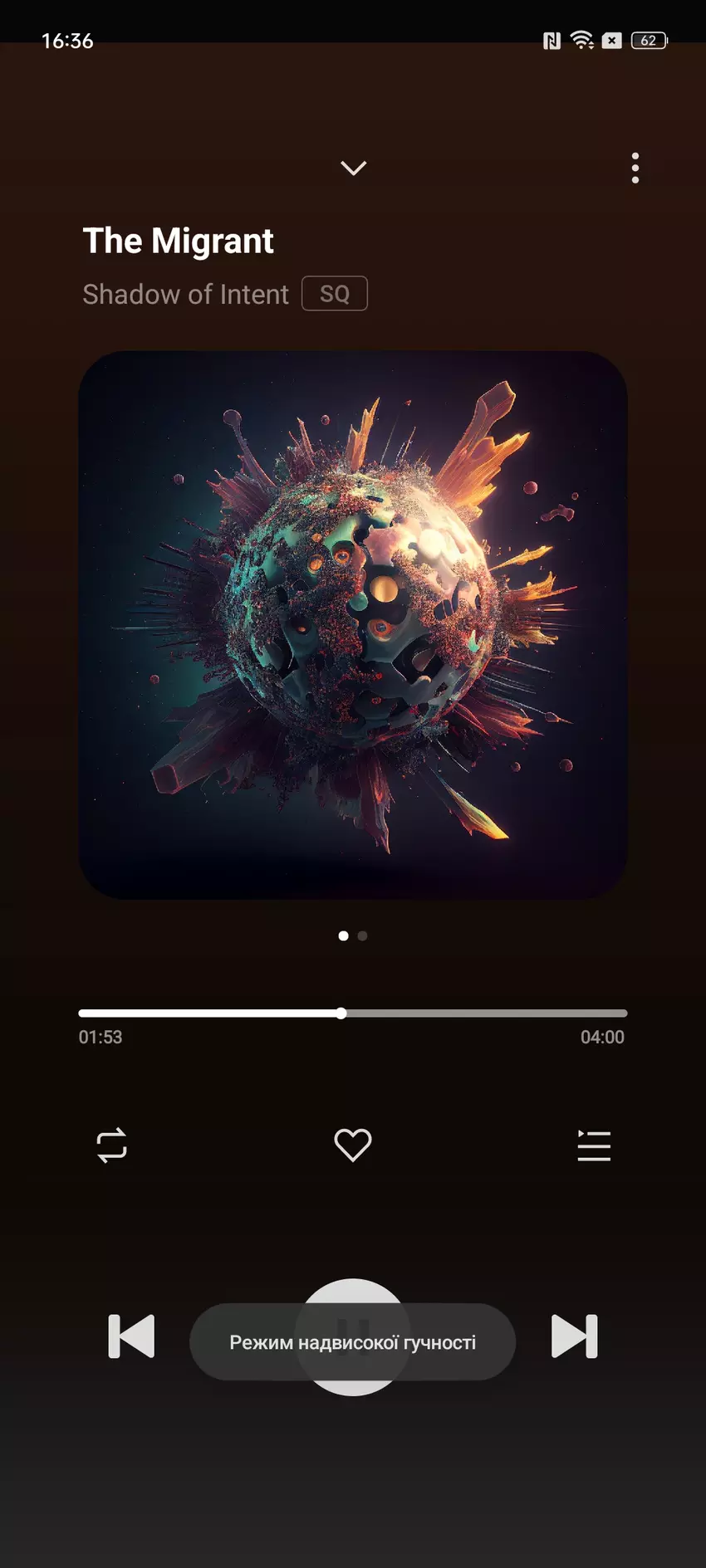706x1568 pixels.
Task: Tap the SQ sound quality badge
Action: coord(334,294)
